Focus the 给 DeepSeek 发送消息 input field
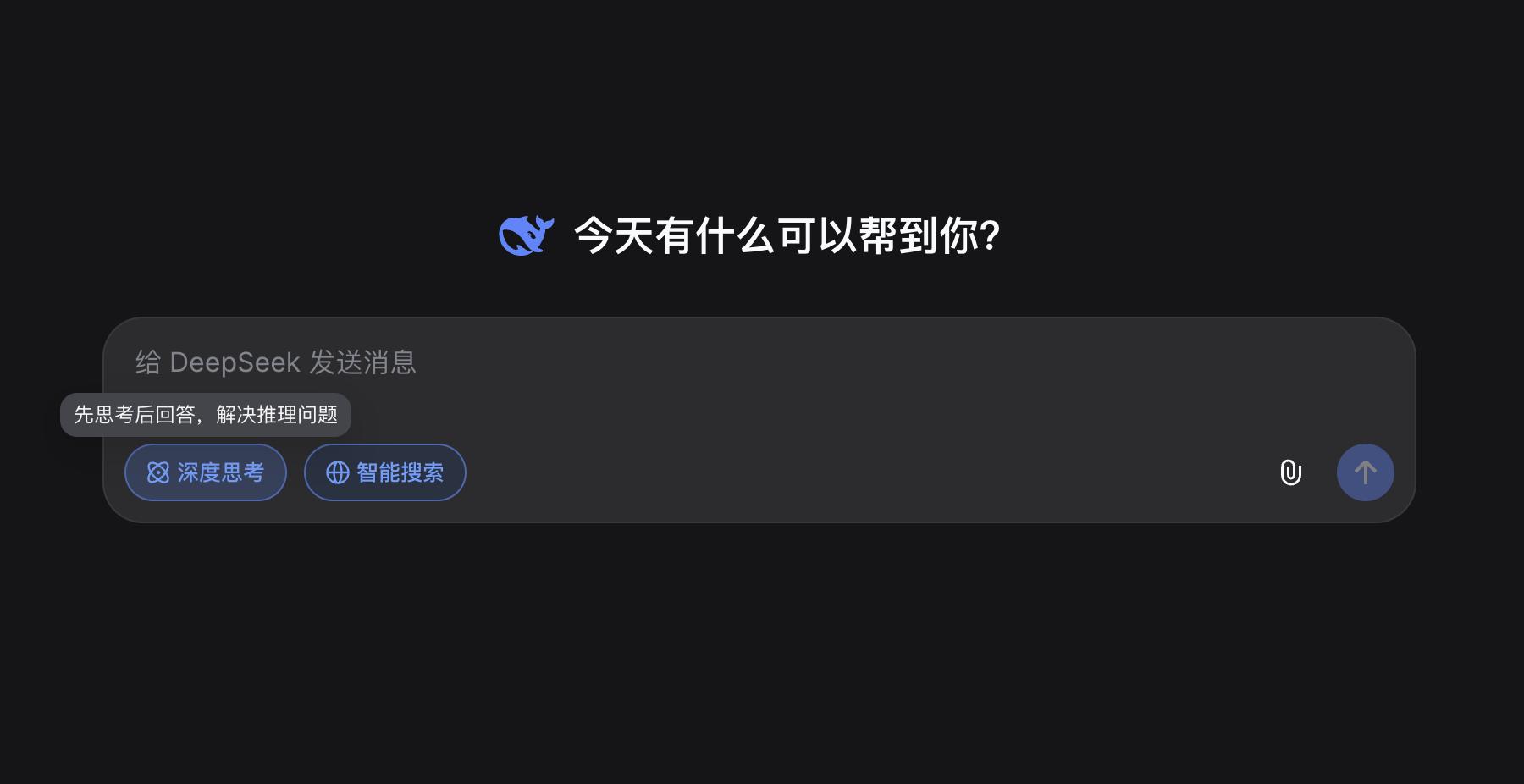The height and width of the screenshot is (784, 1524). tap(677, 362)
